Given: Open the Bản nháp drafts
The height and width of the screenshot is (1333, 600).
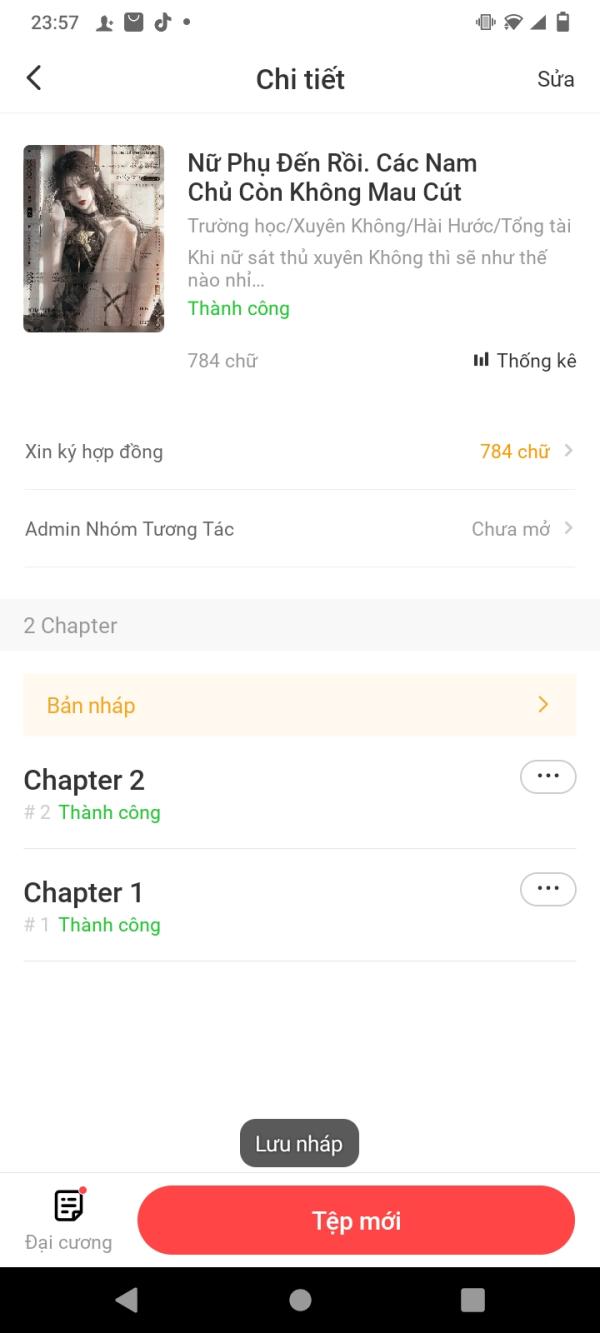Looking at the screenshot, I should click(300, 705).
